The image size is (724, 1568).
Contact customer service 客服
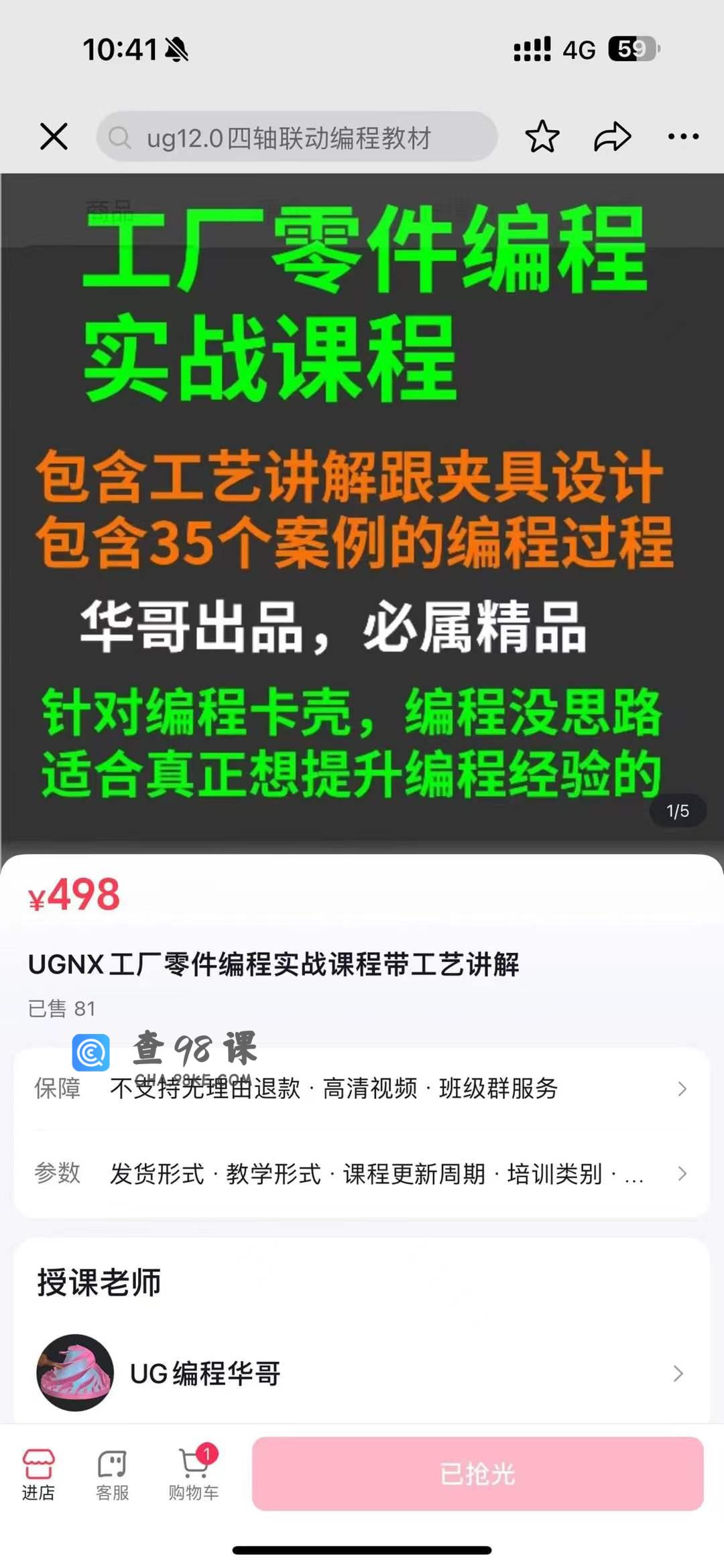click(112, 1474)
